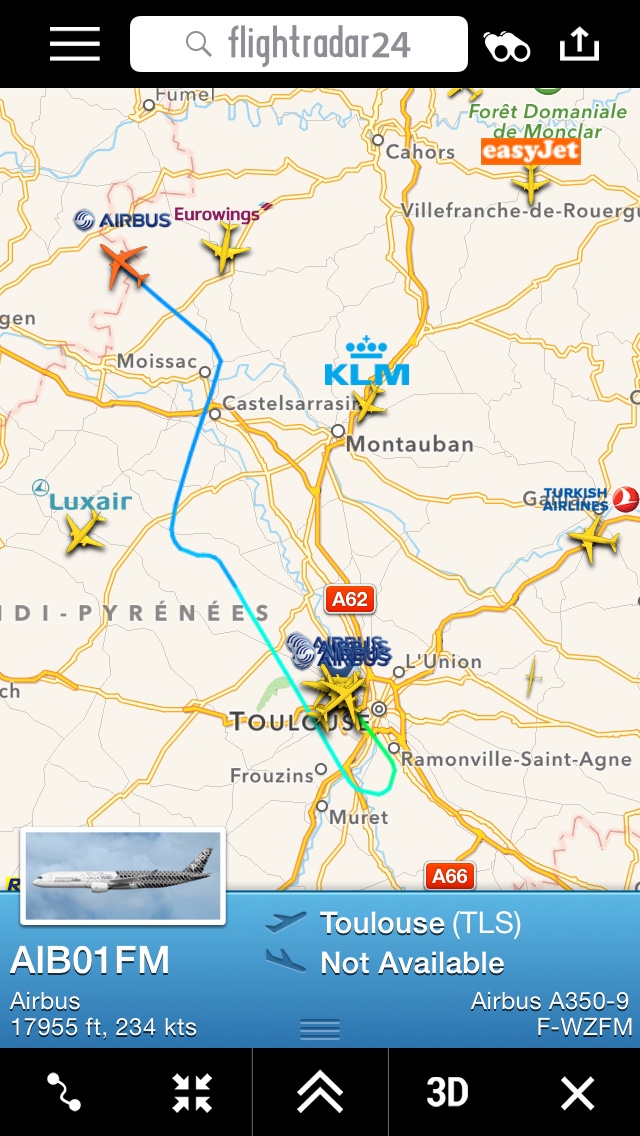This screenshot has width=640, height=1136.
Task: Select the Luxair aircraft on map
Action: tap(85, 532)
